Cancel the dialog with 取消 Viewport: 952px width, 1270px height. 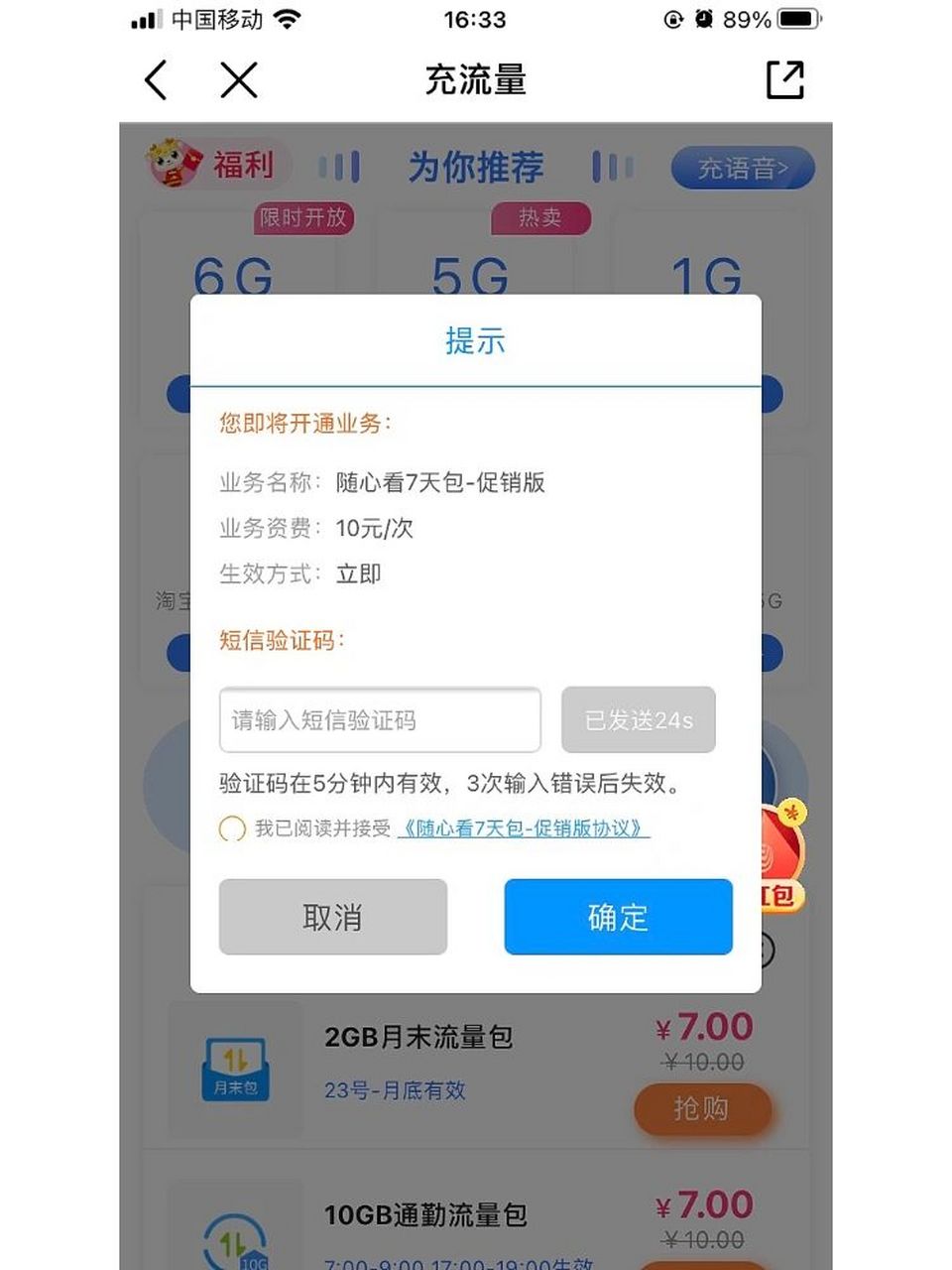coord(333,917)
